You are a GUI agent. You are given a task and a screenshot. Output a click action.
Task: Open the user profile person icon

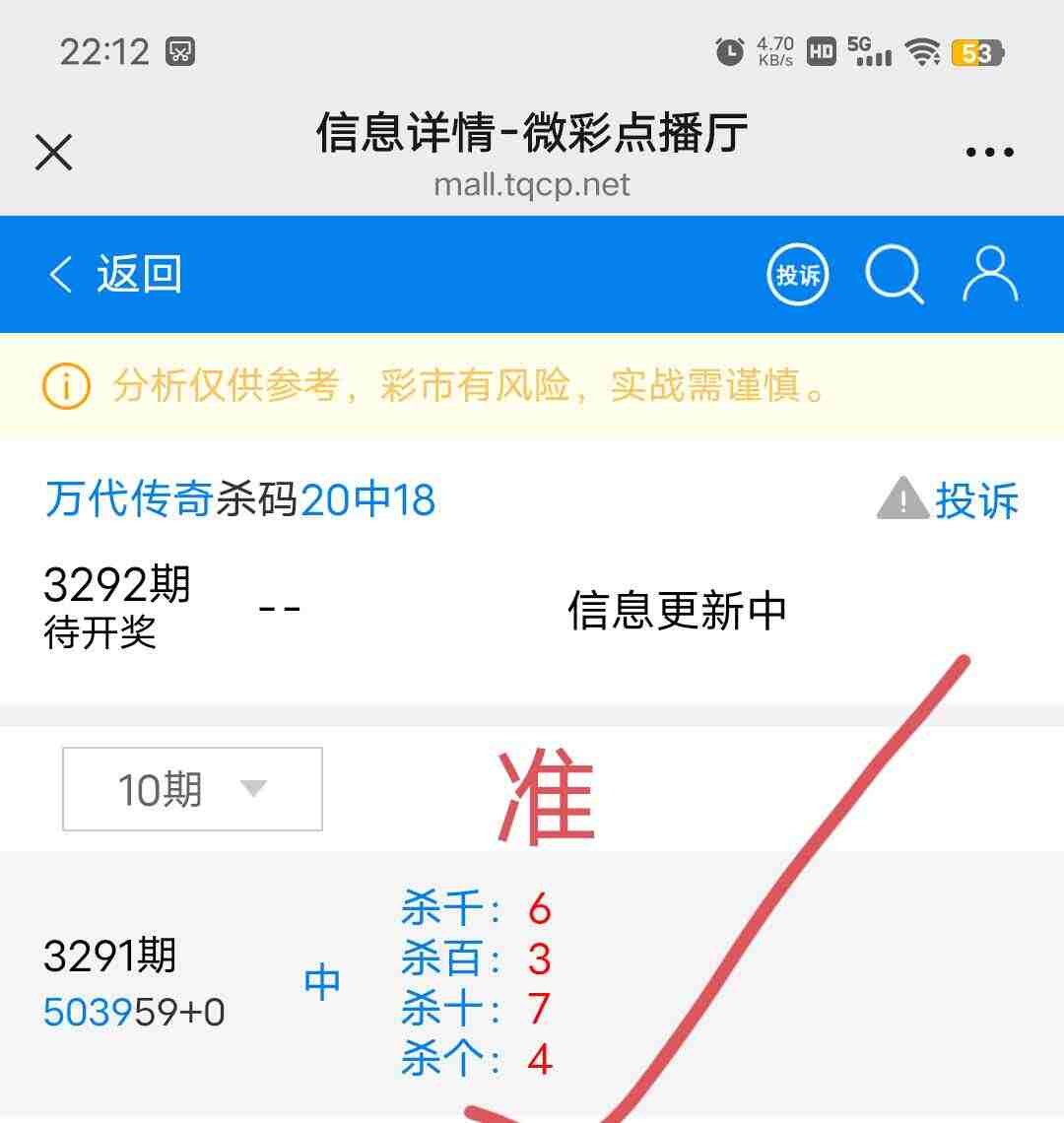(x=988, y=275)
